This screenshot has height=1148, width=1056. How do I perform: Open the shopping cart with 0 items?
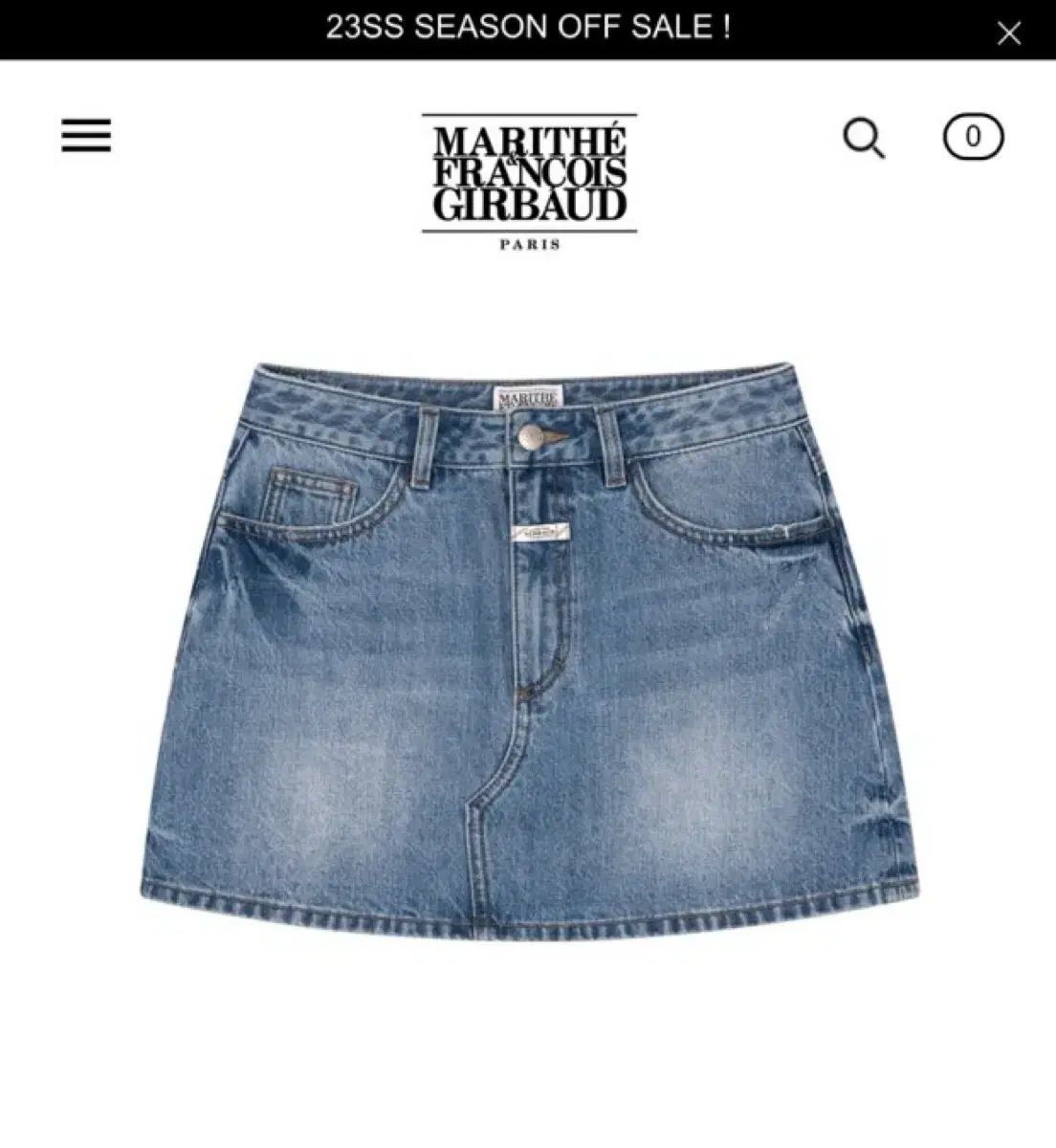[973, 137]
